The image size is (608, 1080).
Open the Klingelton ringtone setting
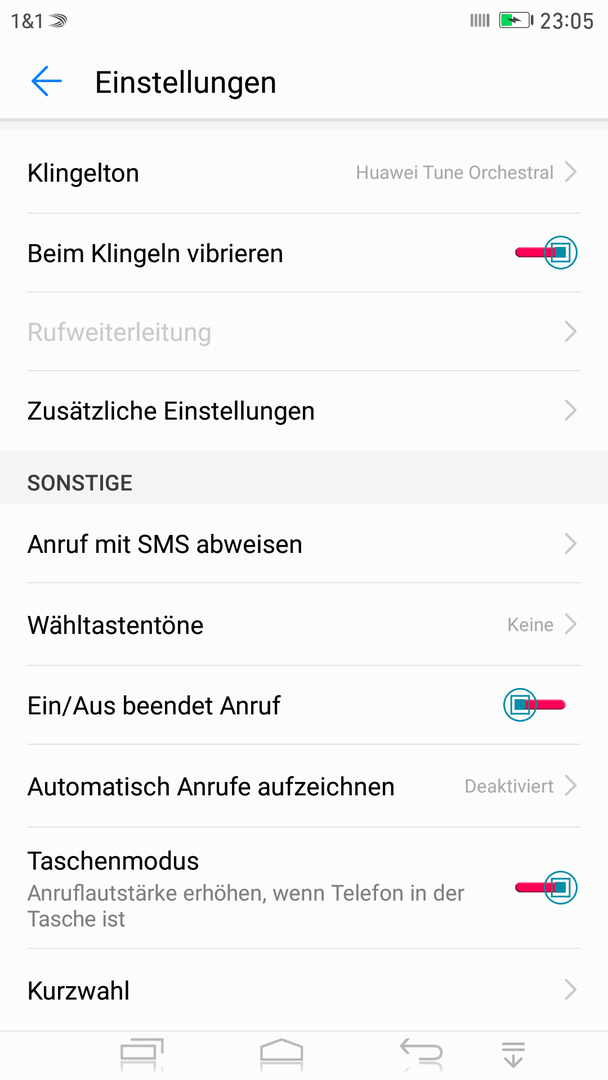coord(304,172)
